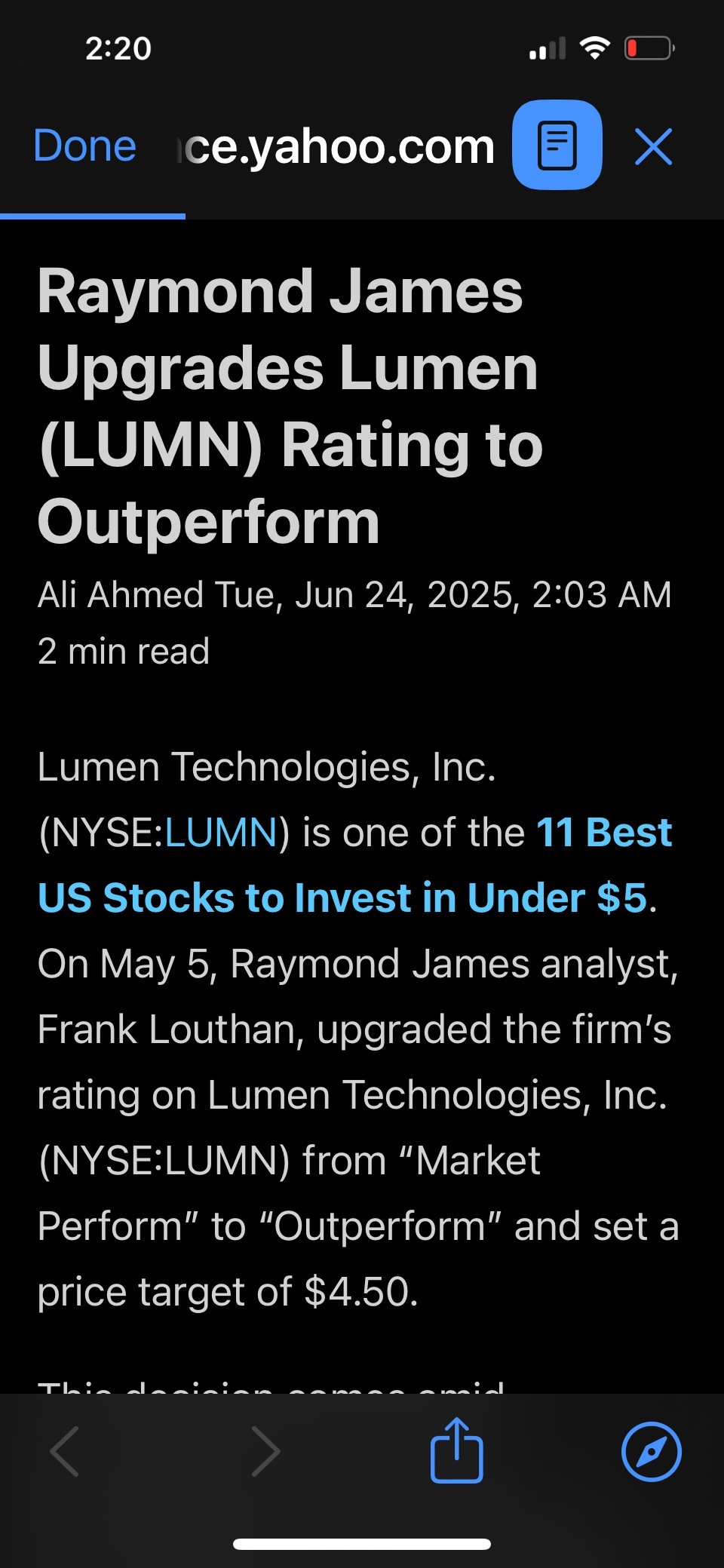Go back to the previous page
The height and width of the screenshot is (1568, 724).
coord(65,1450)
